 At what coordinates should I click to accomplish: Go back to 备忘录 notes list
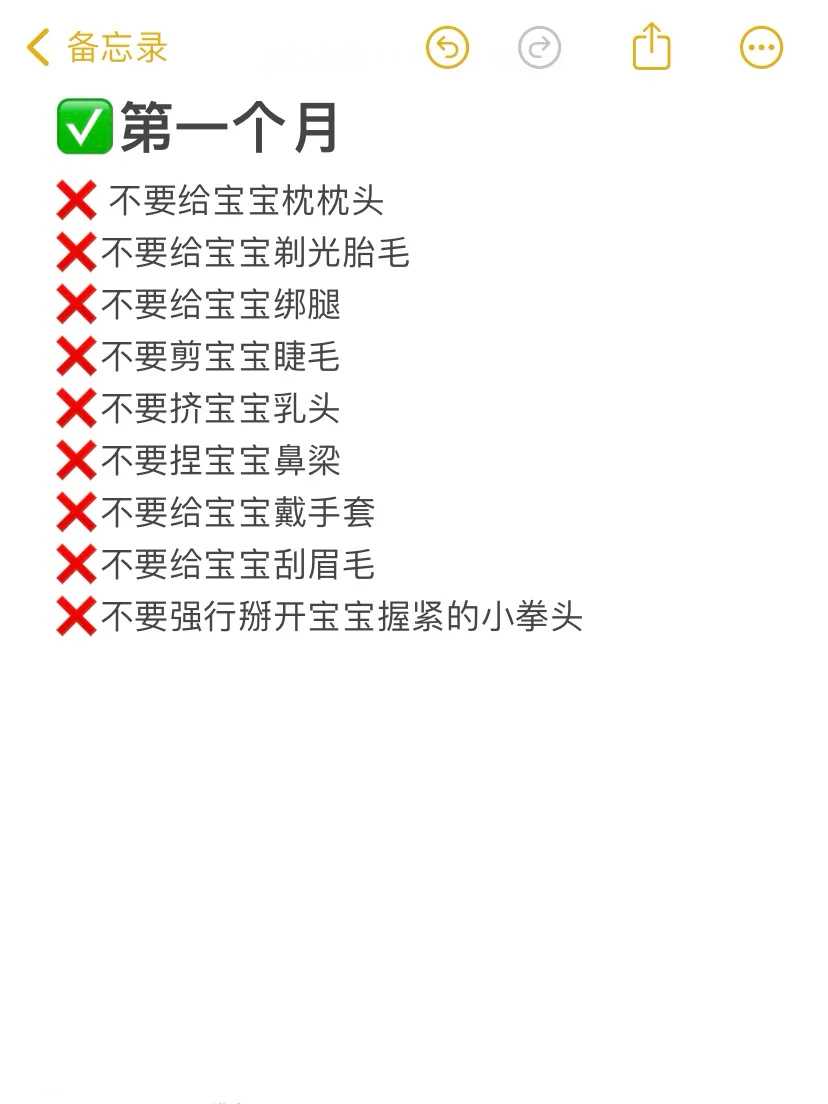pyautogui.click(x=97, y=47)
